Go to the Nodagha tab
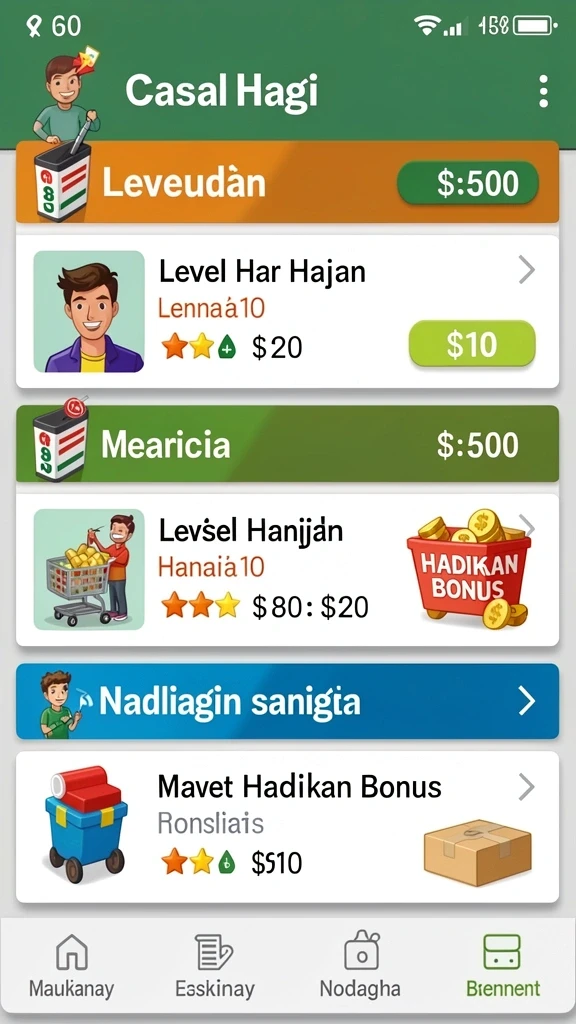This screenshot has width=576, height=1024. tap(360, 967)
